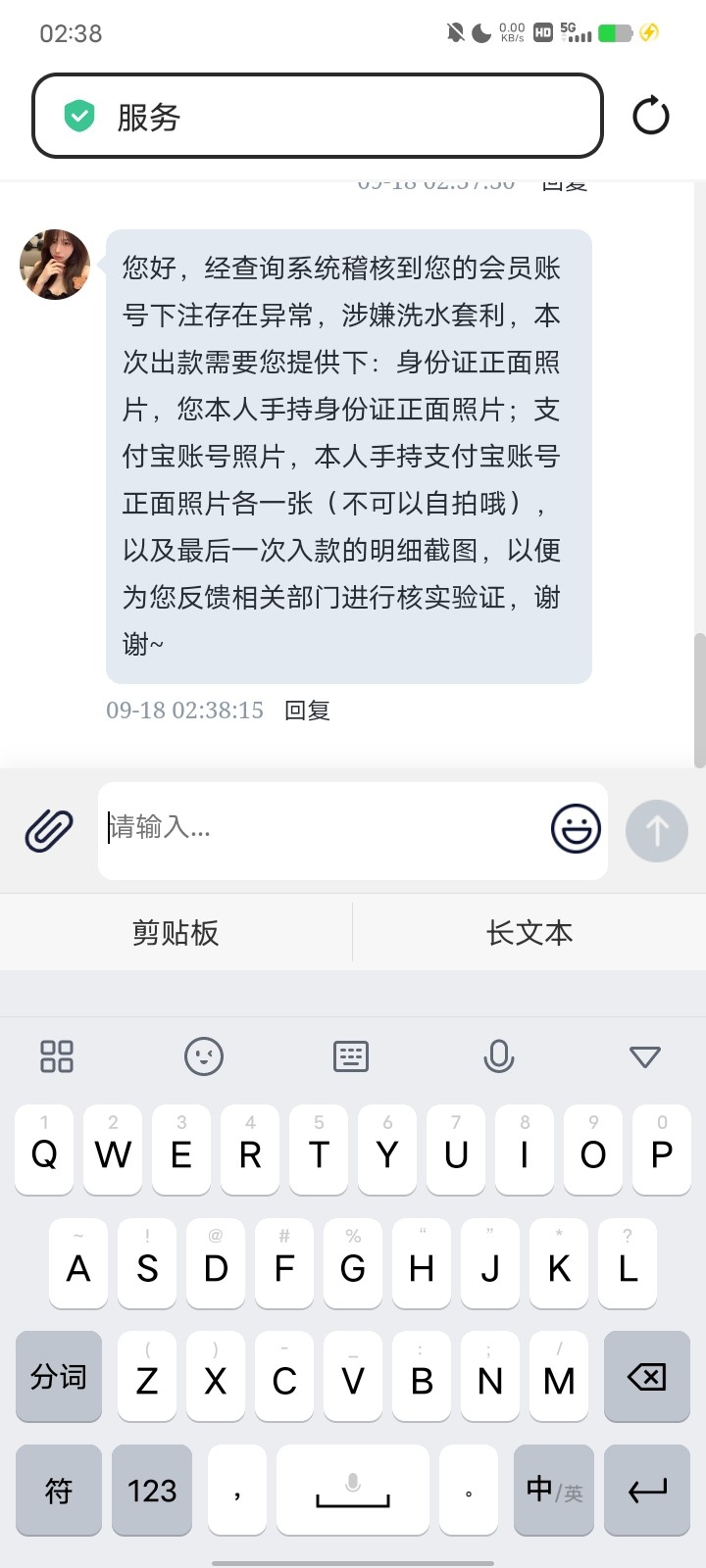Switch the keyboard layout
This screenshot has height=1568, width=706.
[351, 1056]
